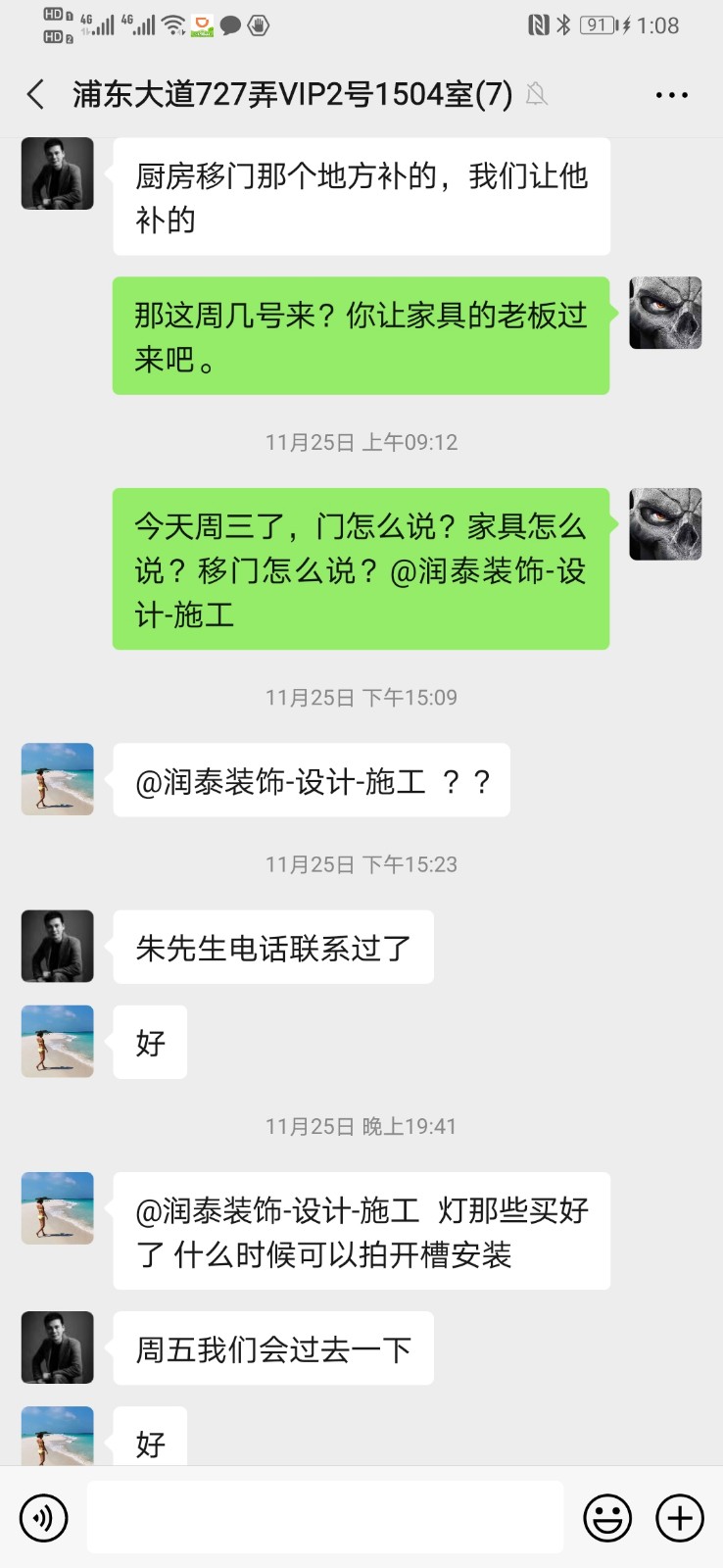Open the emoji sticker panel
This screenshot has height=1568, width=723.
pos(607,1518)
